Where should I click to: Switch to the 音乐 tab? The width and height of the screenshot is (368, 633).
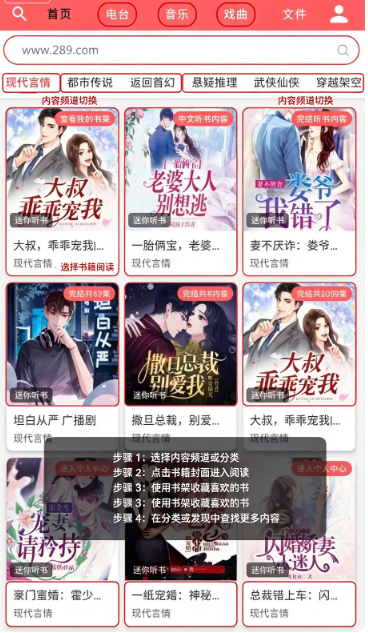tap(177, 15)
